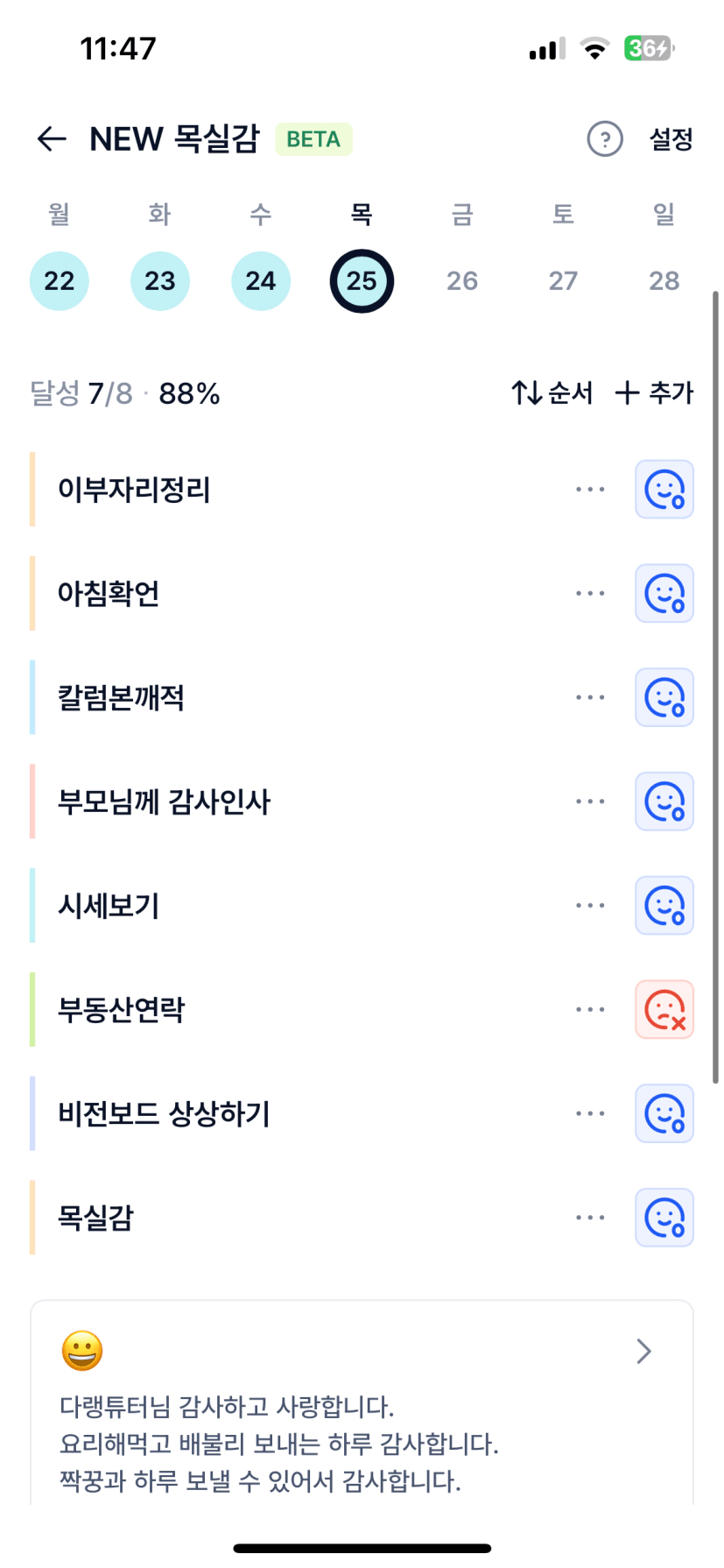Toggle completion face for 비전보드 상상하기
Screen dimensions: 724x1568
click(x=664, y=1114)
